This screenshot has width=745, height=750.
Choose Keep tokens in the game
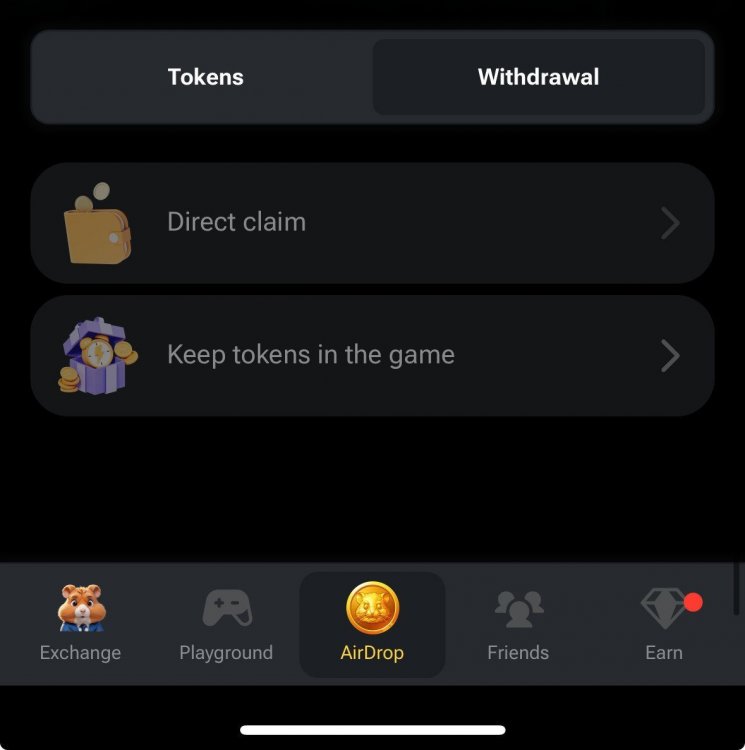(x=372, y=355)
